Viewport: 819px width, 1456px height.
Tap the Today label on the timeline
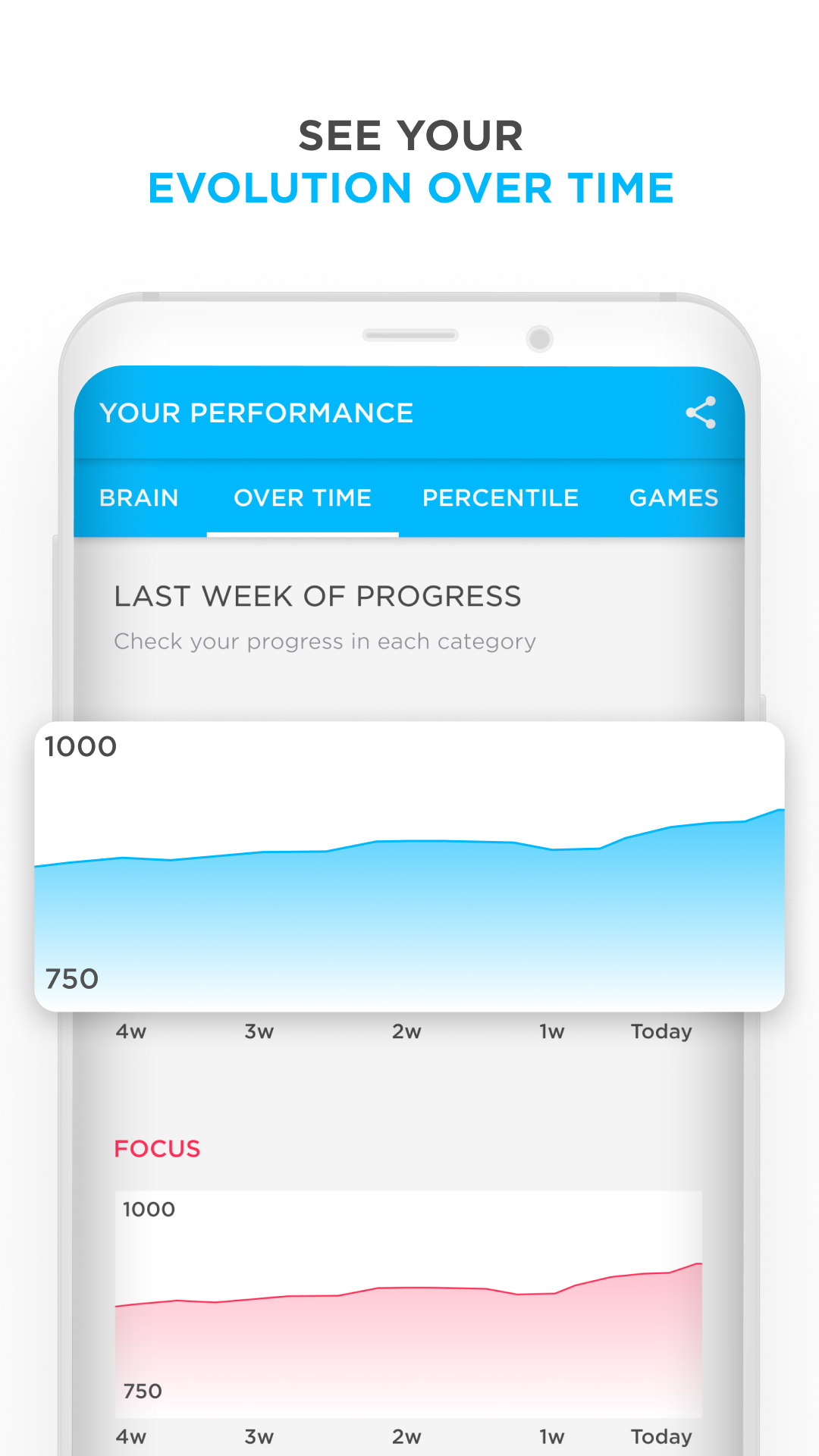click(661, 1031)
